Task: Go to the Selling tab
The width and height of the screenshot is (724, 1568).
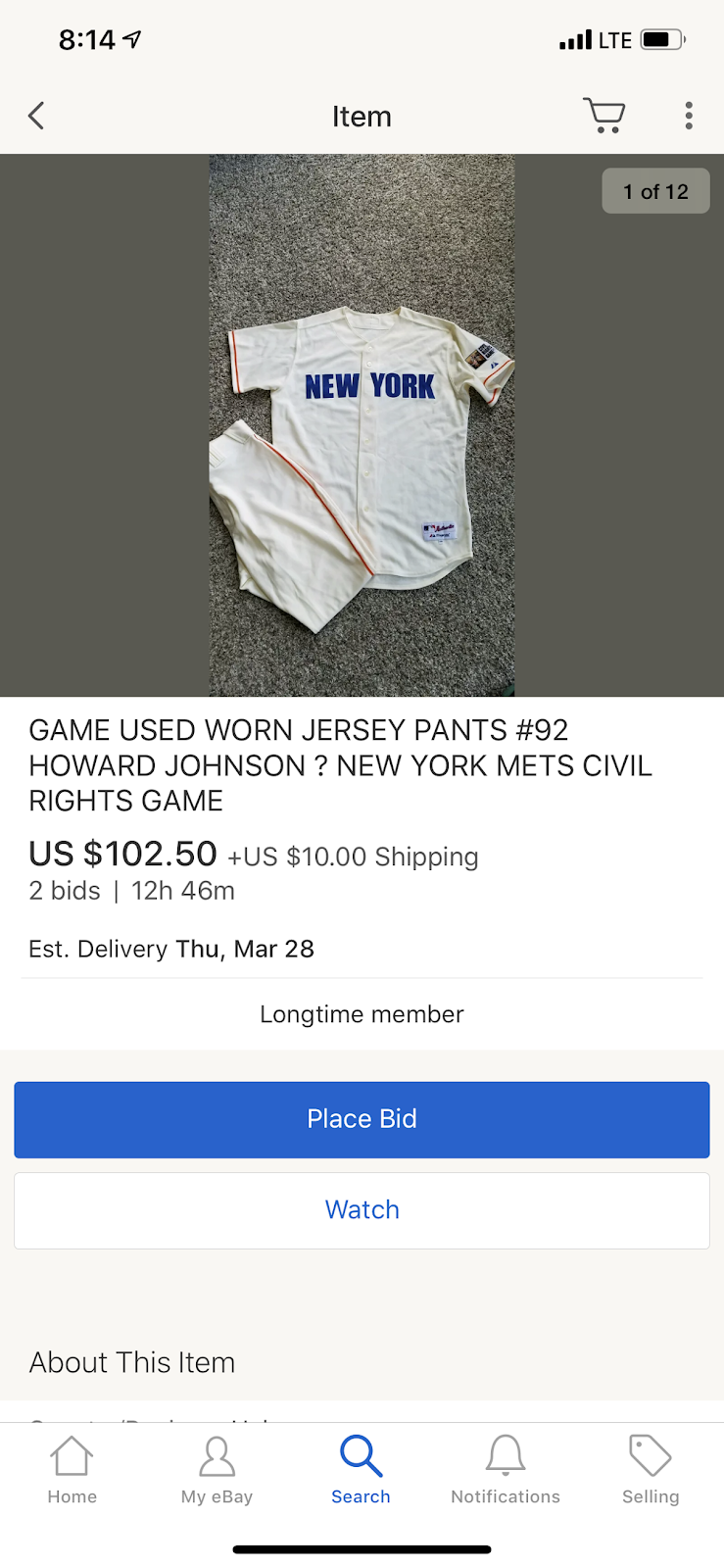Action: click(650, 1469)
